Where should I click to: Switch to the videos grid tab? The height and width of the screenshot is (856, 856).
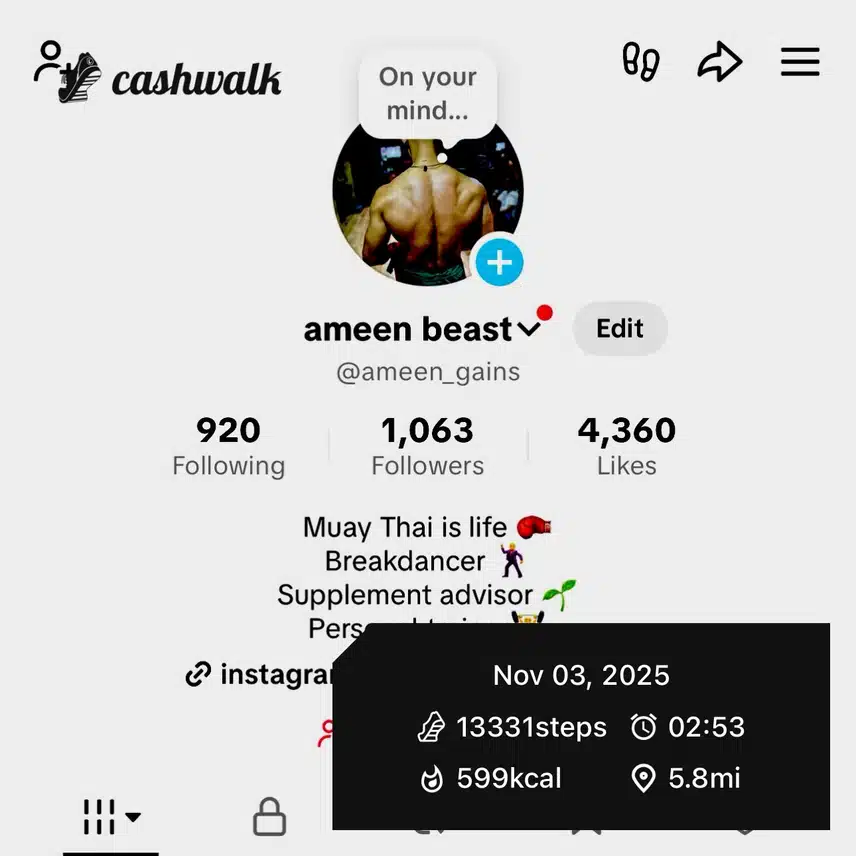[x=110, y=816]
